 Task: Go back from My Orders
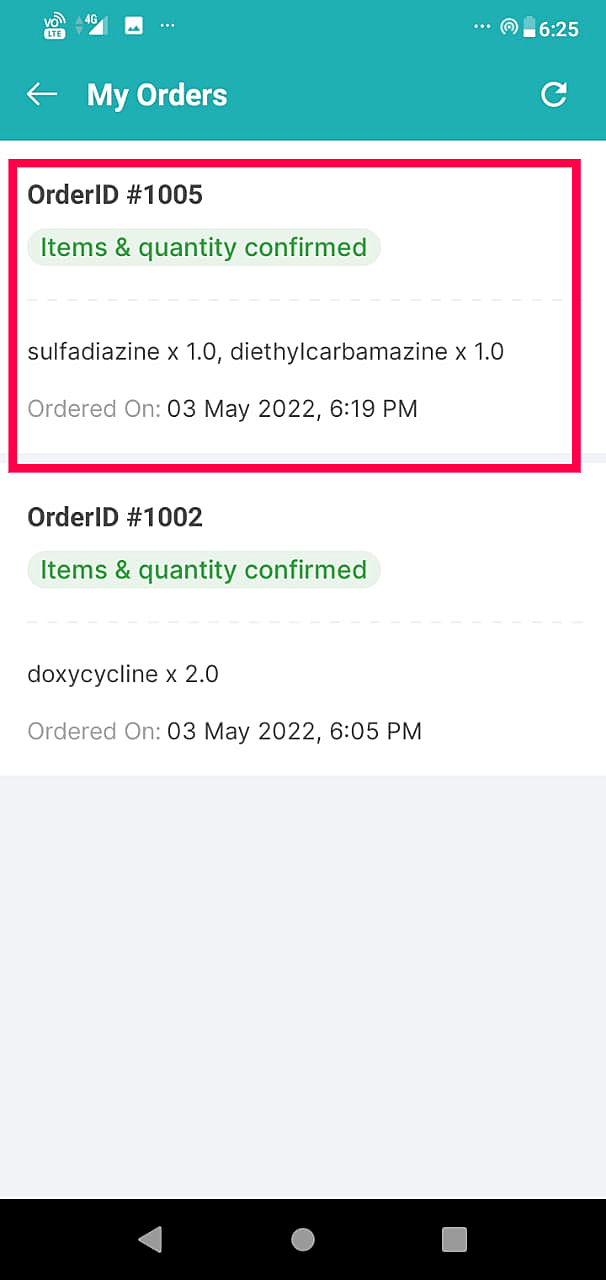click(42, 95)
